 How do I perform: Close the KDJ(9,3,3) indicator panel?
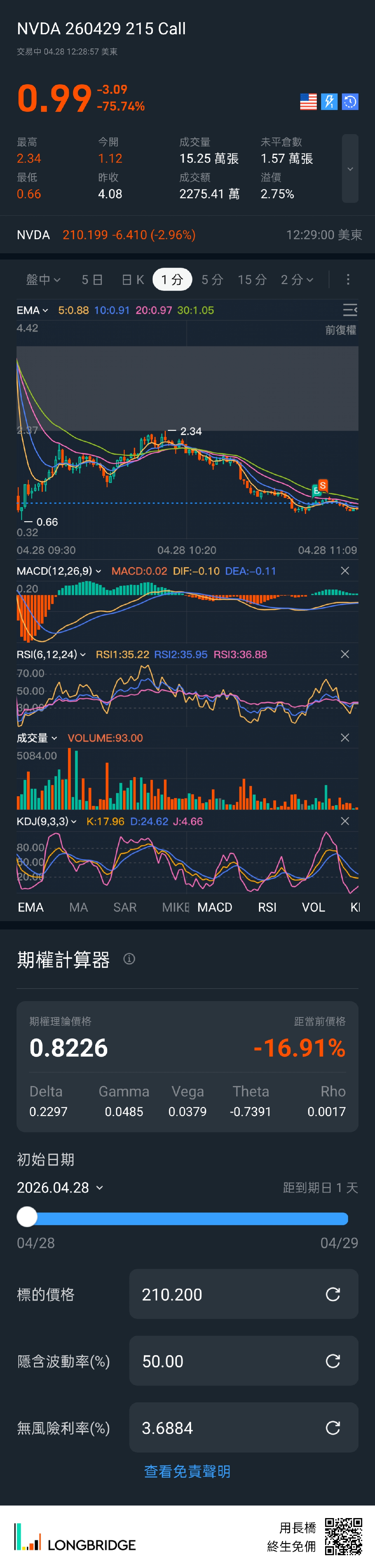coord(345,820)
